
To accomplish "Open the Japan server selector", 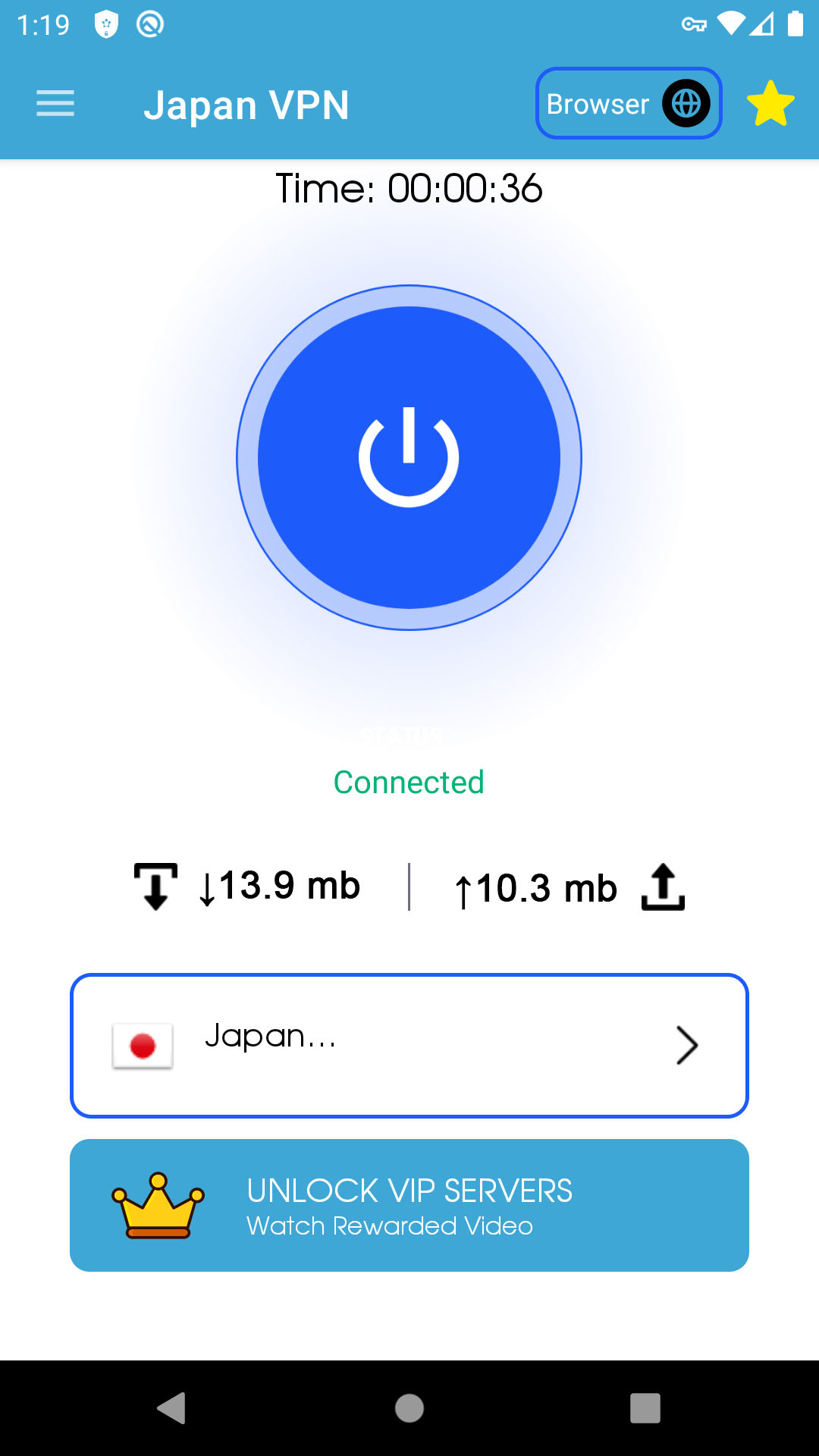I will click(x=409, y=1045).
